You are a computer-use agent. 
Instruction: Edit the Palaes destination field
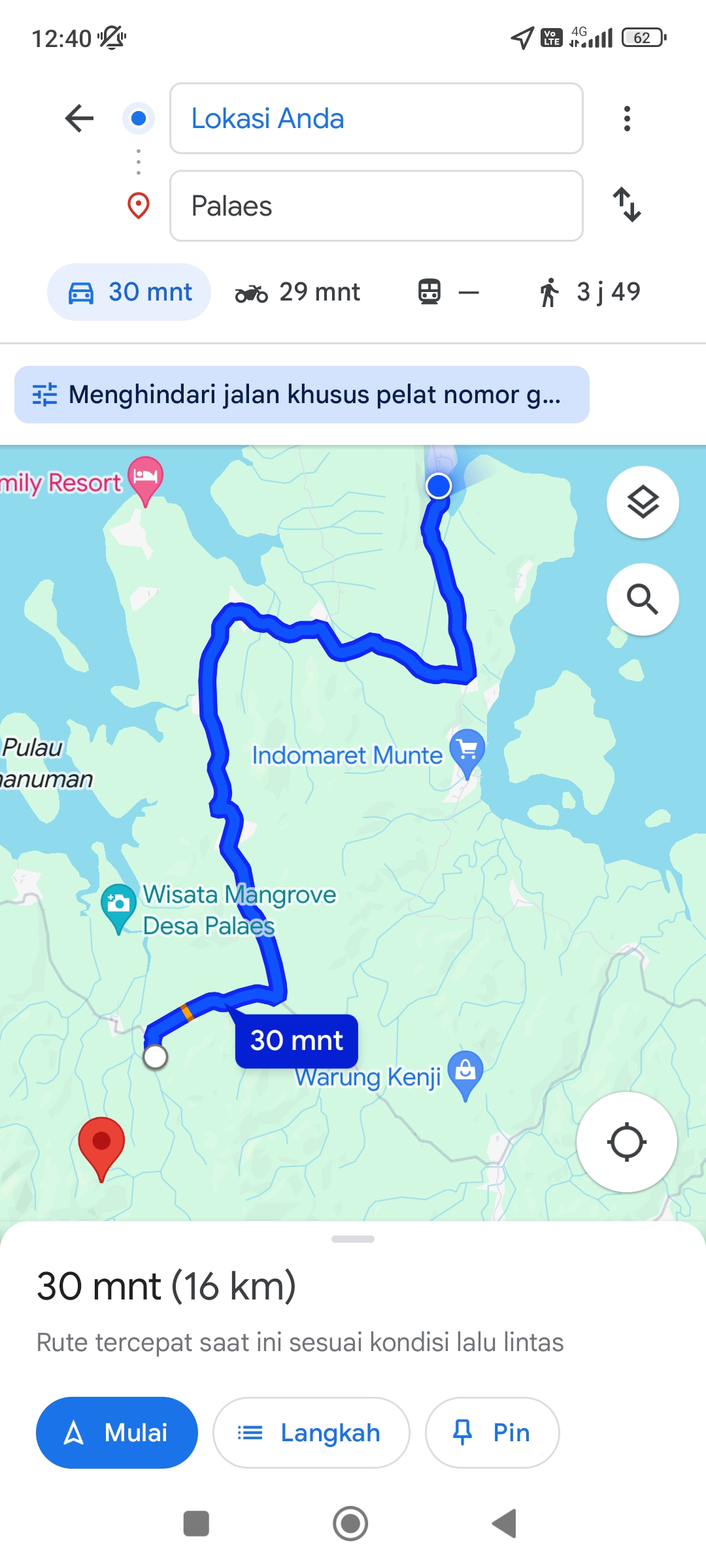click(376, 206)
